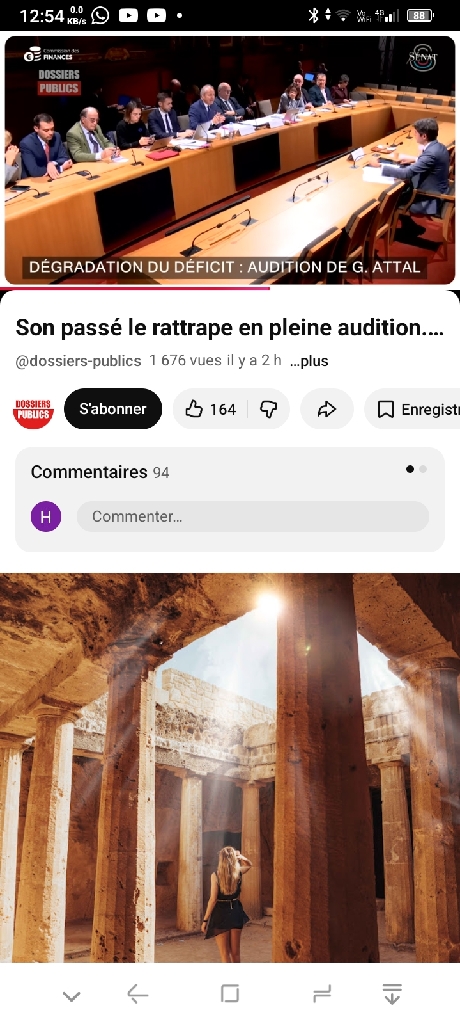The image size is (460, 1024).
Task: Like the video with 164 likes
Action: [210, 409]
